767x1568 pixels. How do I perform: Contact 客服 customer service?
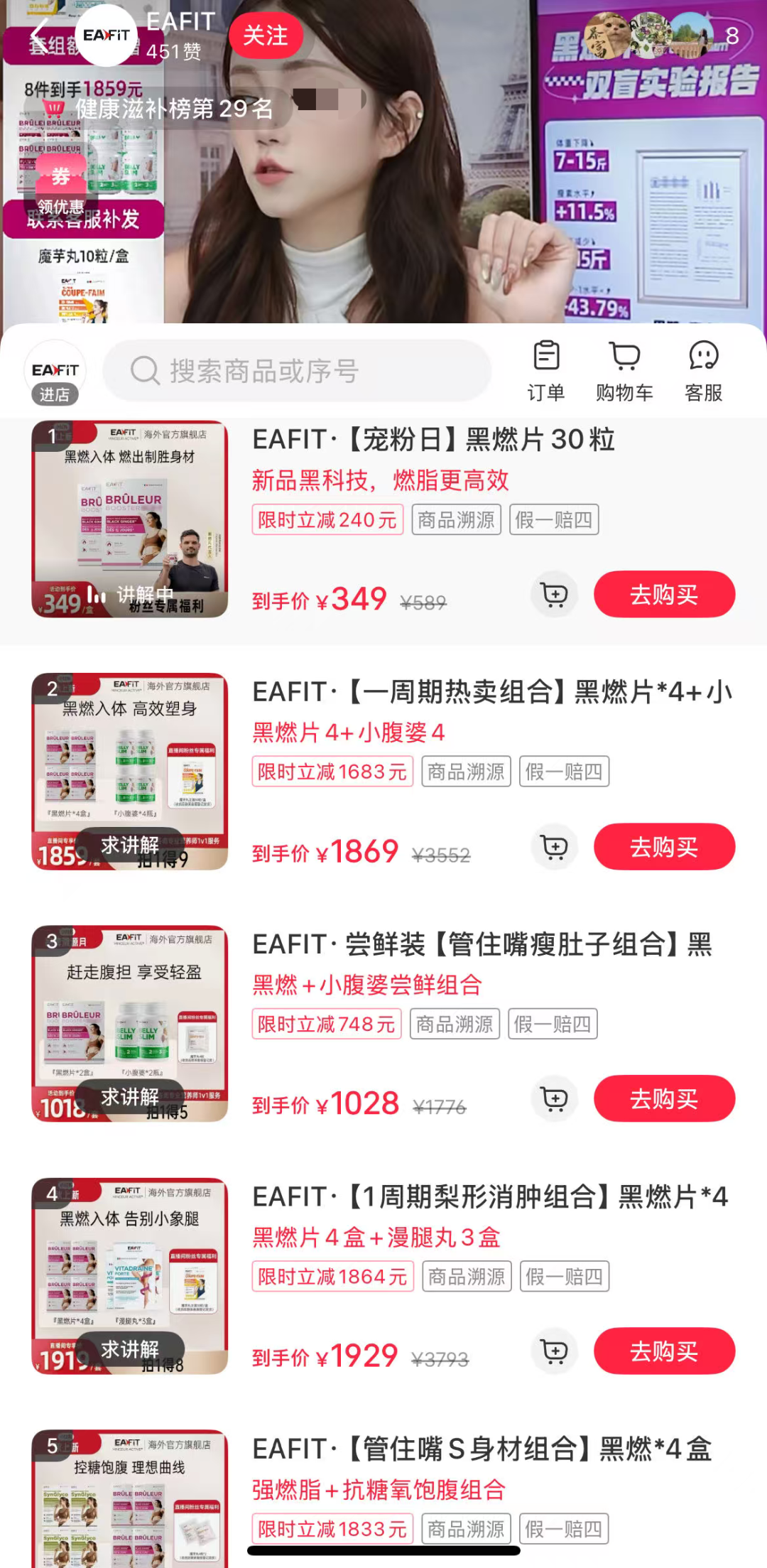[703, 370]
